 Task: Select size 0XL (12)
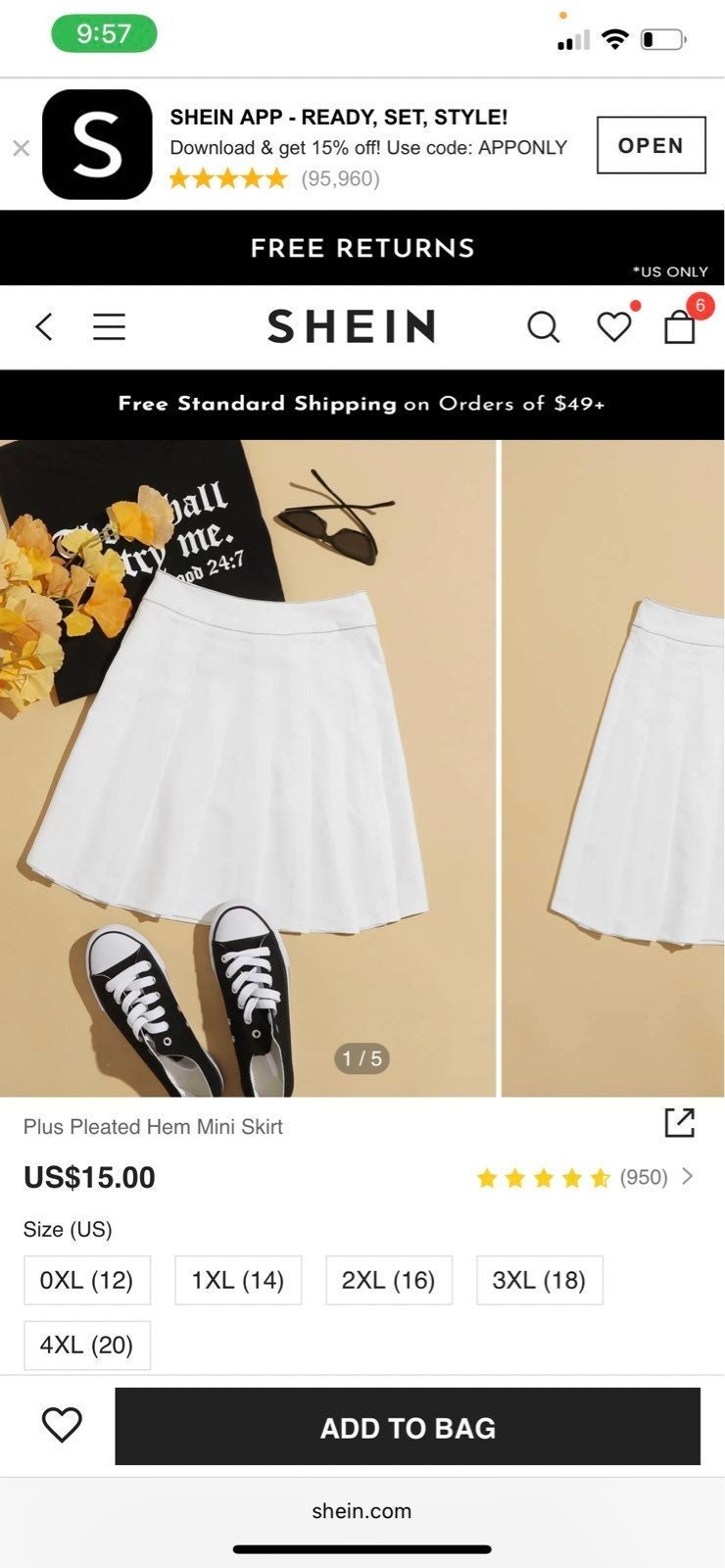coord(87,1280)
